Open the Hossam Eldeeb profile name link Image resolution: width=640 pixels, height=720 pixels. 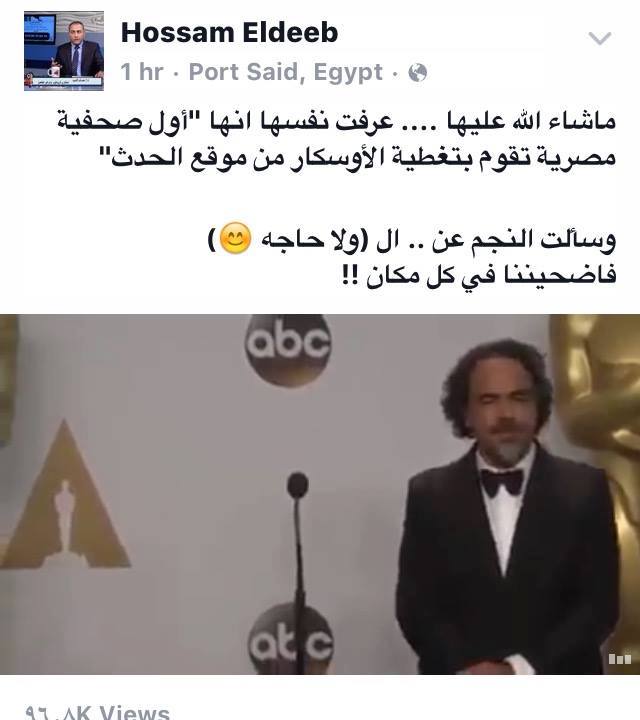click(x=229, y=32)
